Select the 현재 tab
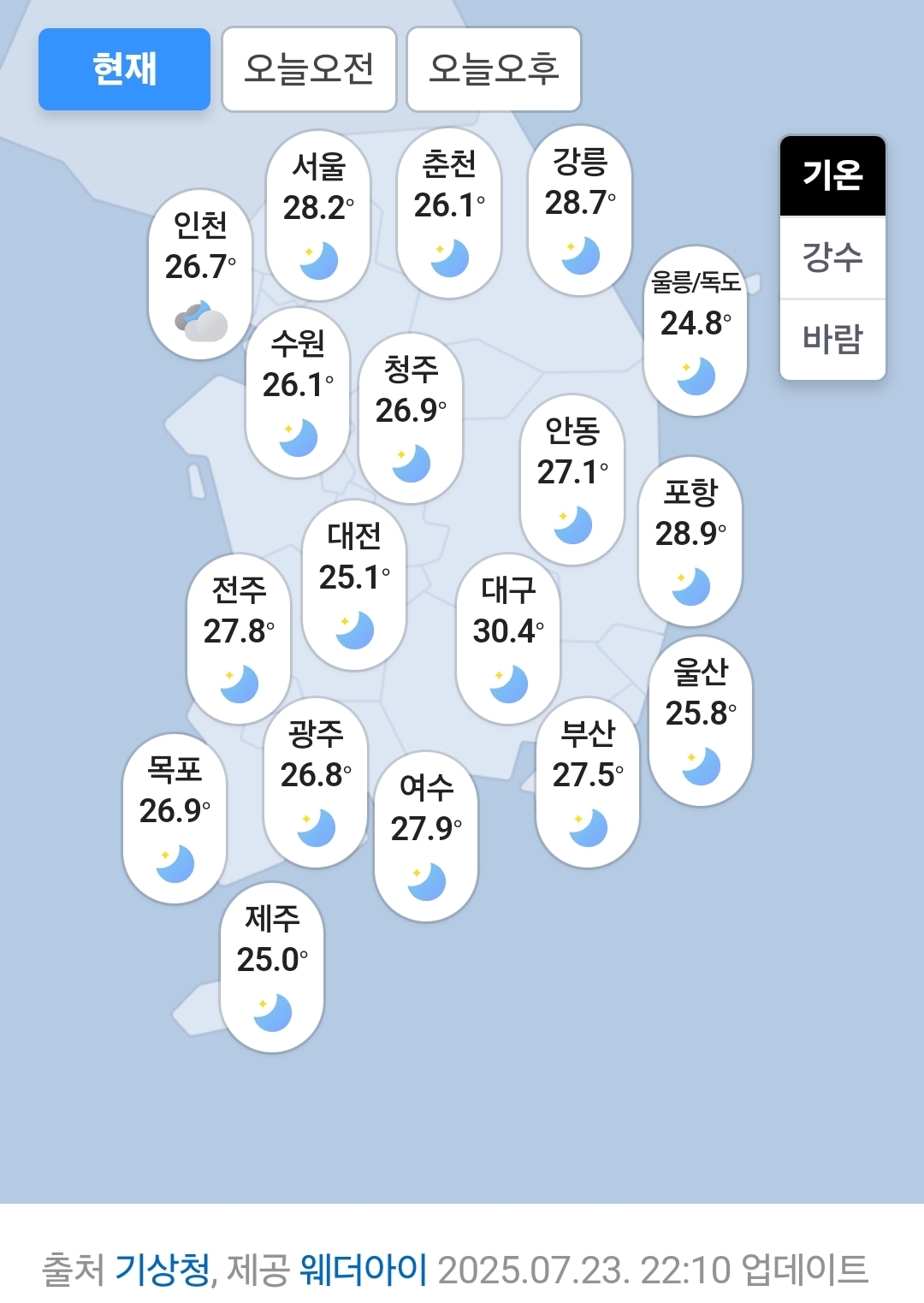 coord(124,69)
